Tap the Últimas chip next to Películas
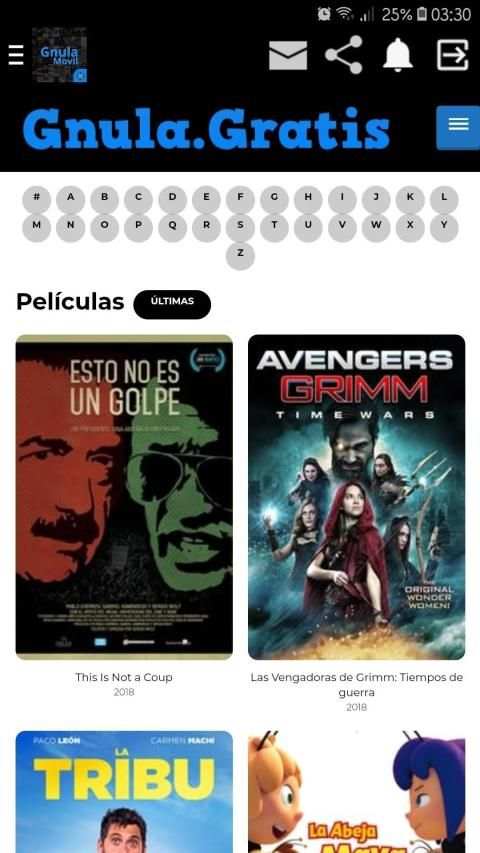The height and width of the screenshot is (853, 480). 172,304
